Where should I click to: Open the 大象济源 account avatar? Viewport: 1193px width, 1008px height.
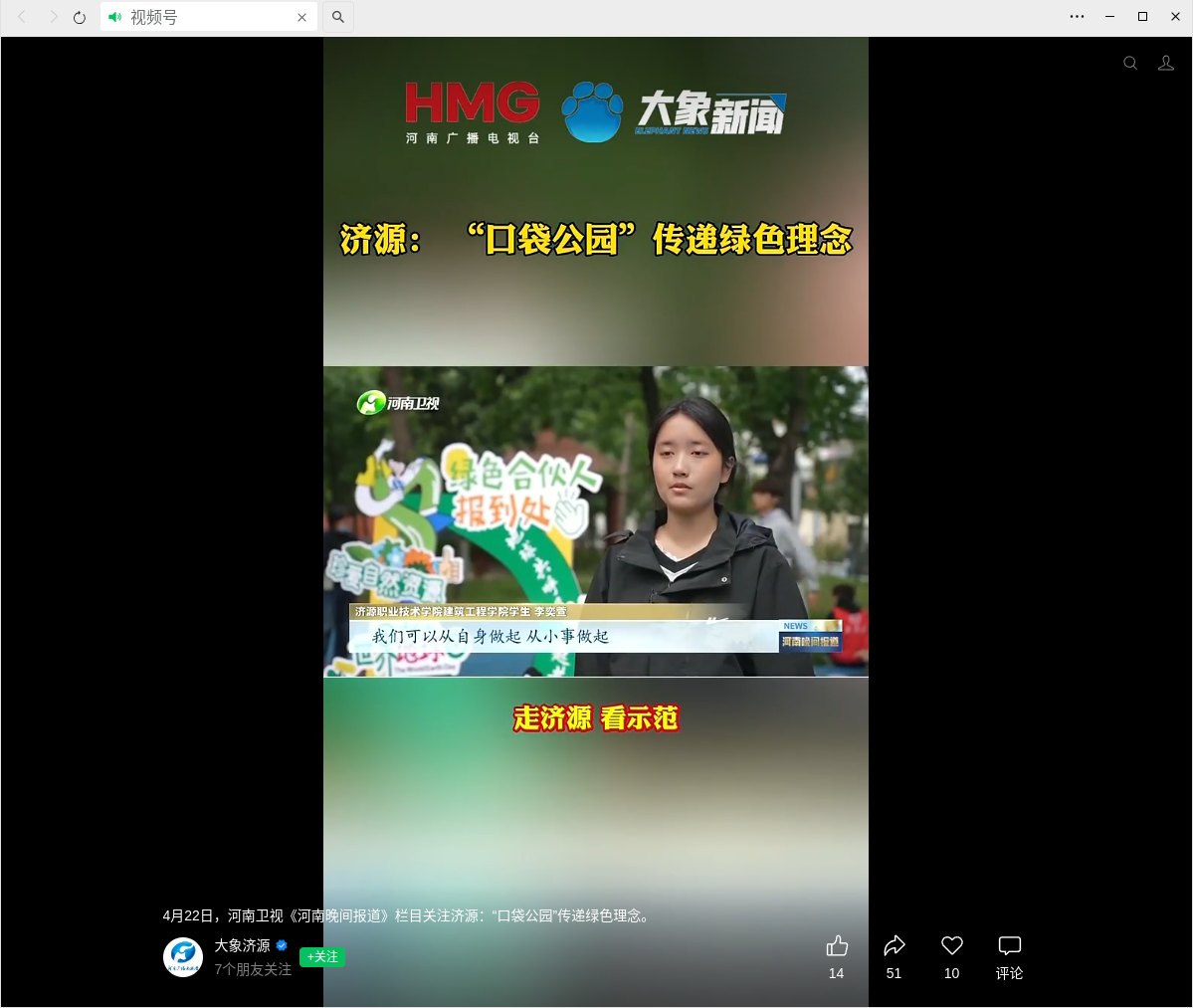tap(183, 957)
